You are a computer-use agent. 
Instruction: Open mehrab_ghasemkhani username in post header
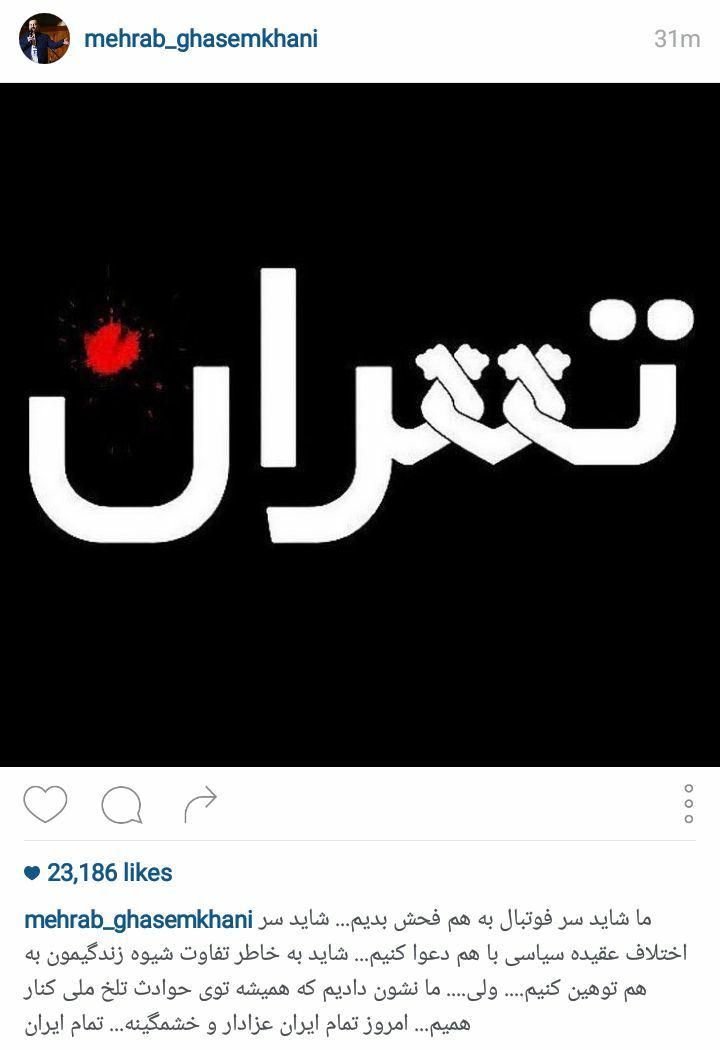pos(201,39)
